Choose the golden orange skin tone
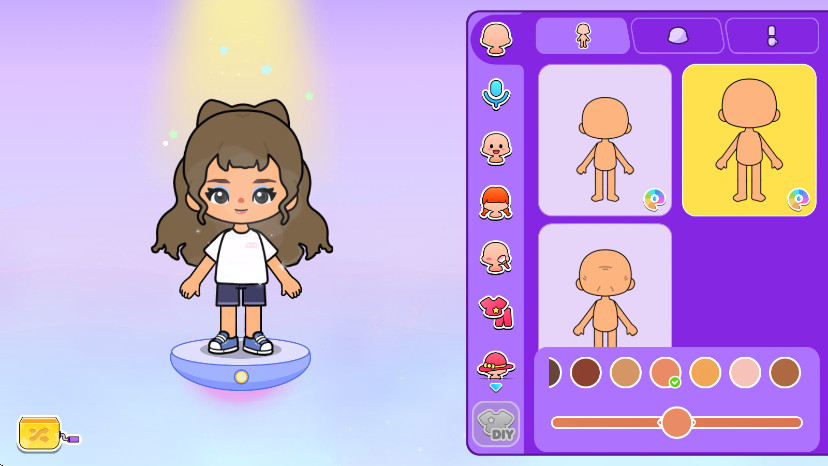This screenshot has height=466, width=828. point(705,373)
